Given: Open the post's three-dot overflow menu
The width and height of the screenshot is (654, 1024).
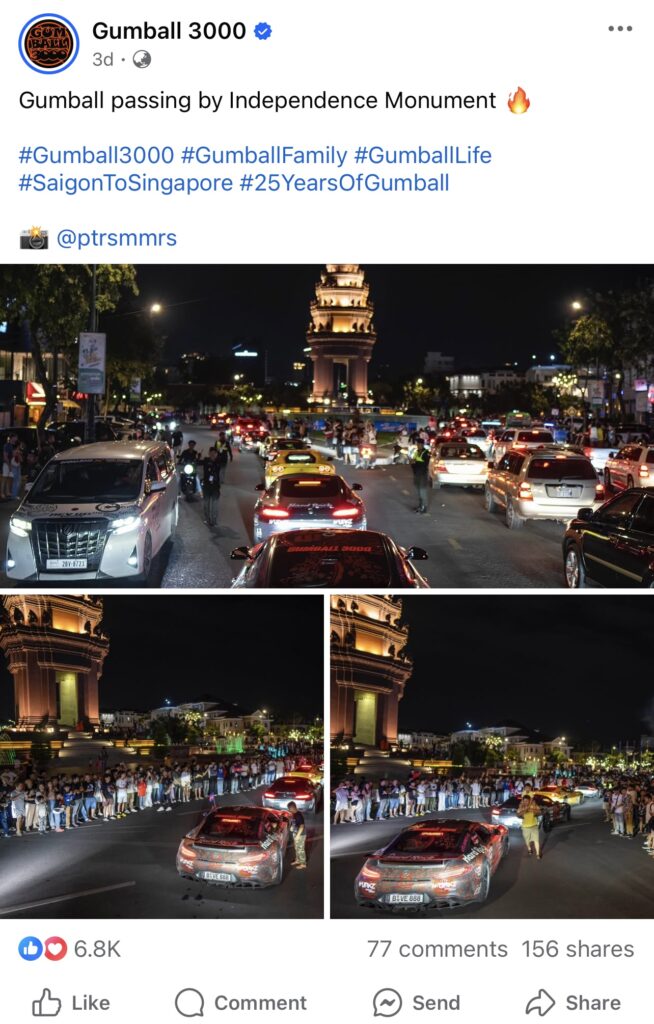Looking at the screenshot, I should (620, 29).
